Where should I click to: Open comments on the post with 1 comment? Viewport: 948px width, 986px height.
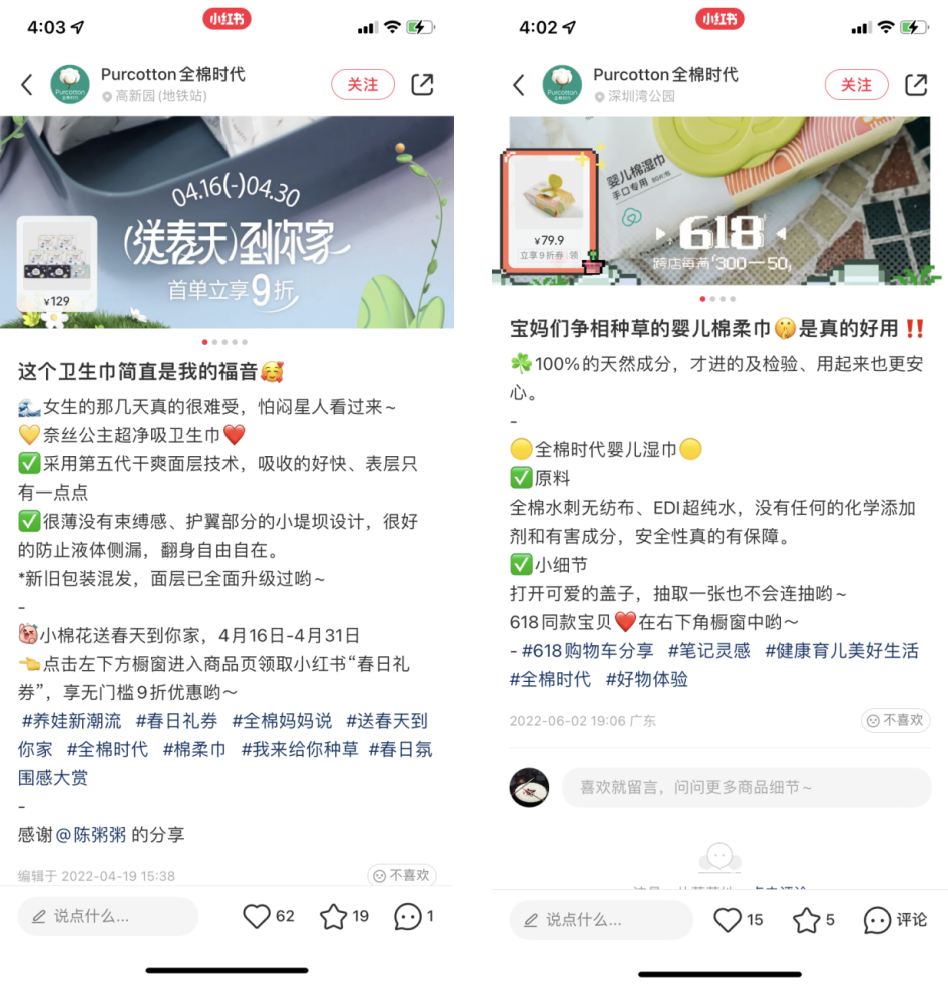coord(407,916)
